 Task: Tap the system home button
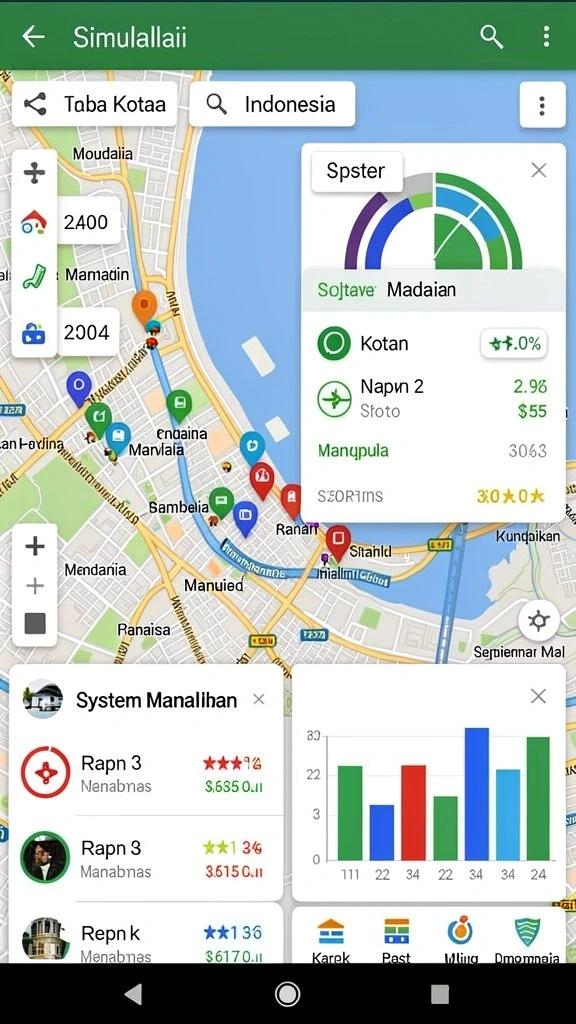click(287, 994)
